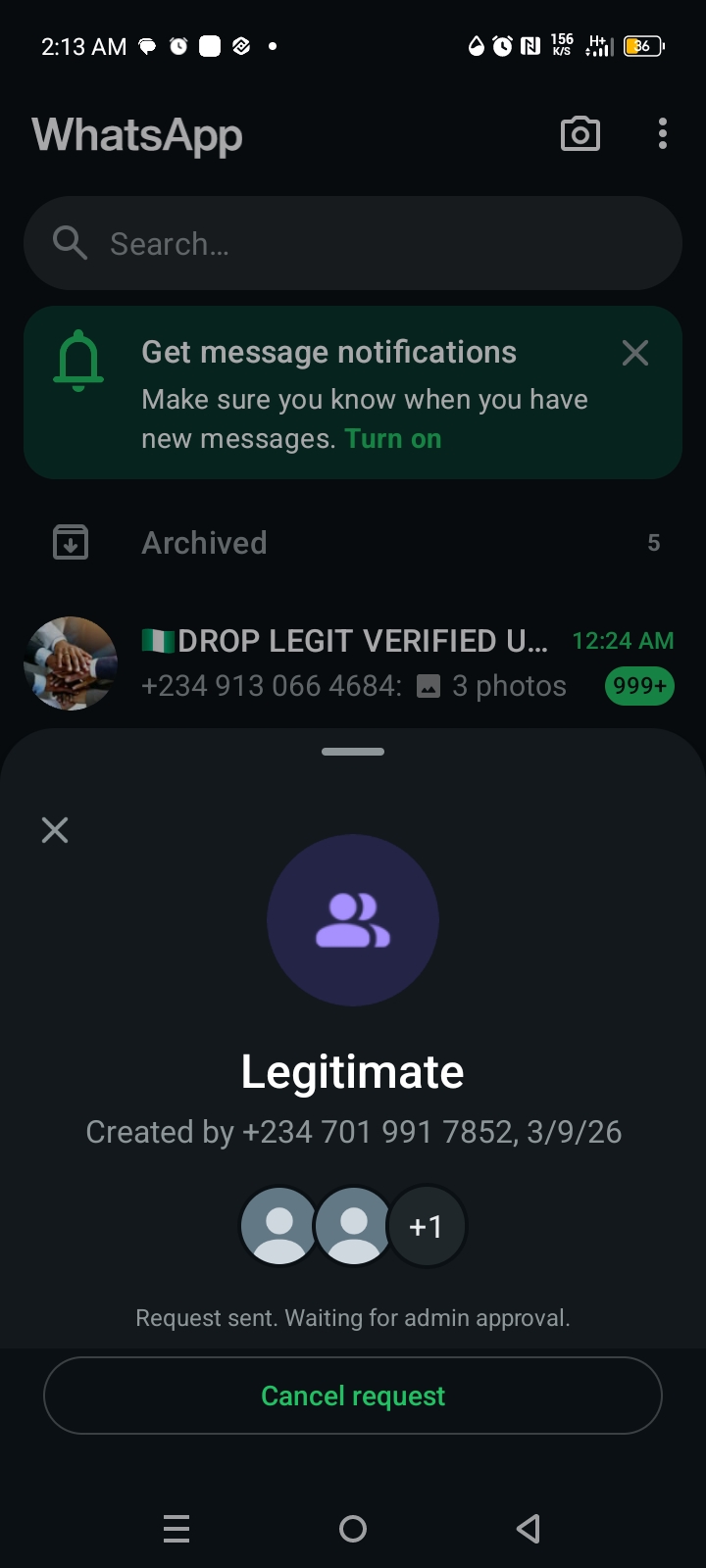Viewport: 706px width, 1568px height.
Task: Dismiss the message notifications banner
Action: click(635, 353)
